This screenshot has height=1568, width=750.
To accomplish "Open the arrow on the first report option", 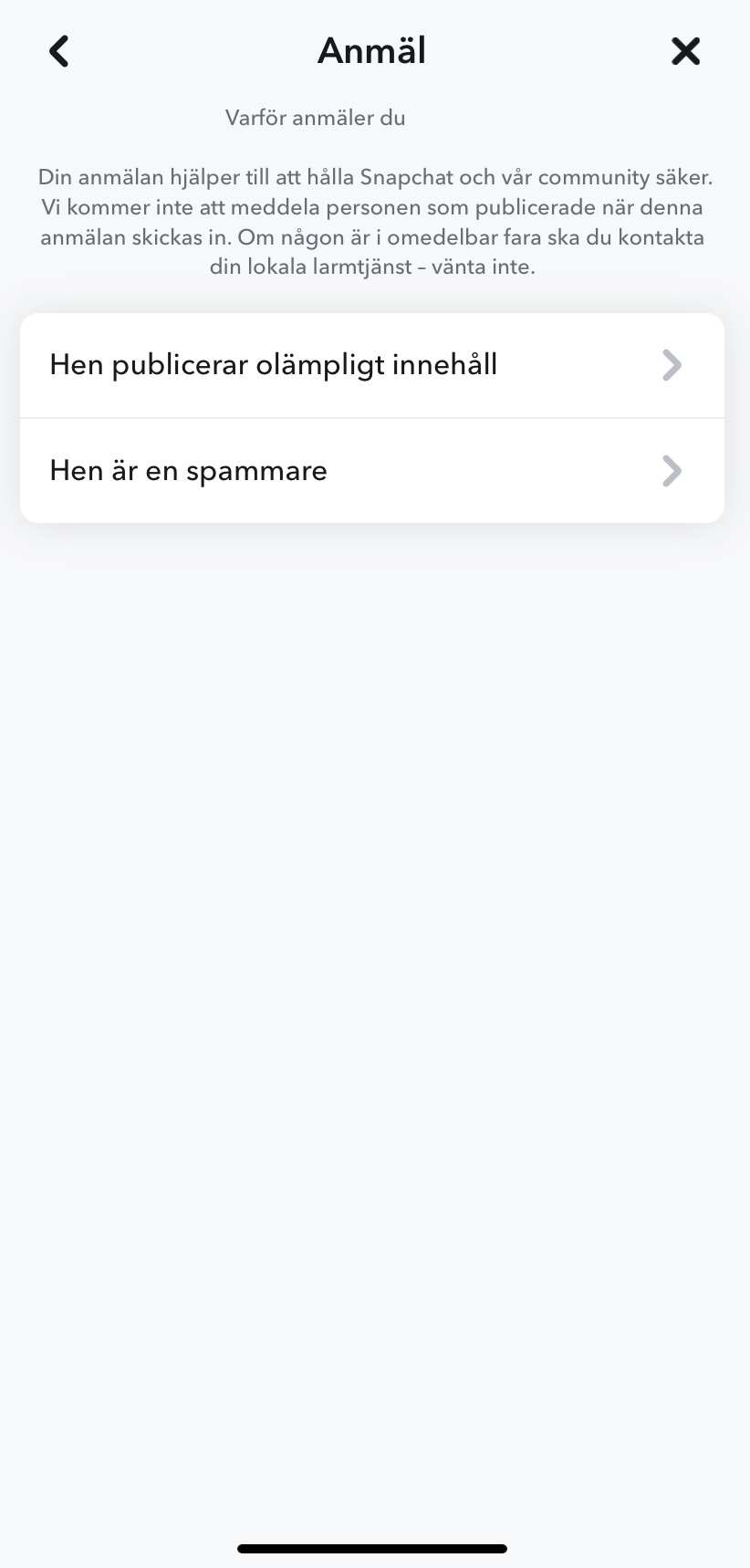I will pos(672,365).
